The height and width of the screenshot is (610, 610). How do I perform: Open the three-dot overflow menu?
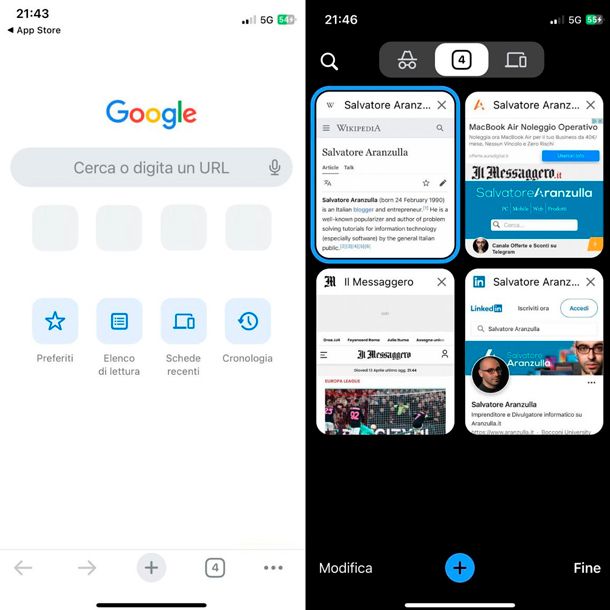pyautogui.click(x=273, y=568)
